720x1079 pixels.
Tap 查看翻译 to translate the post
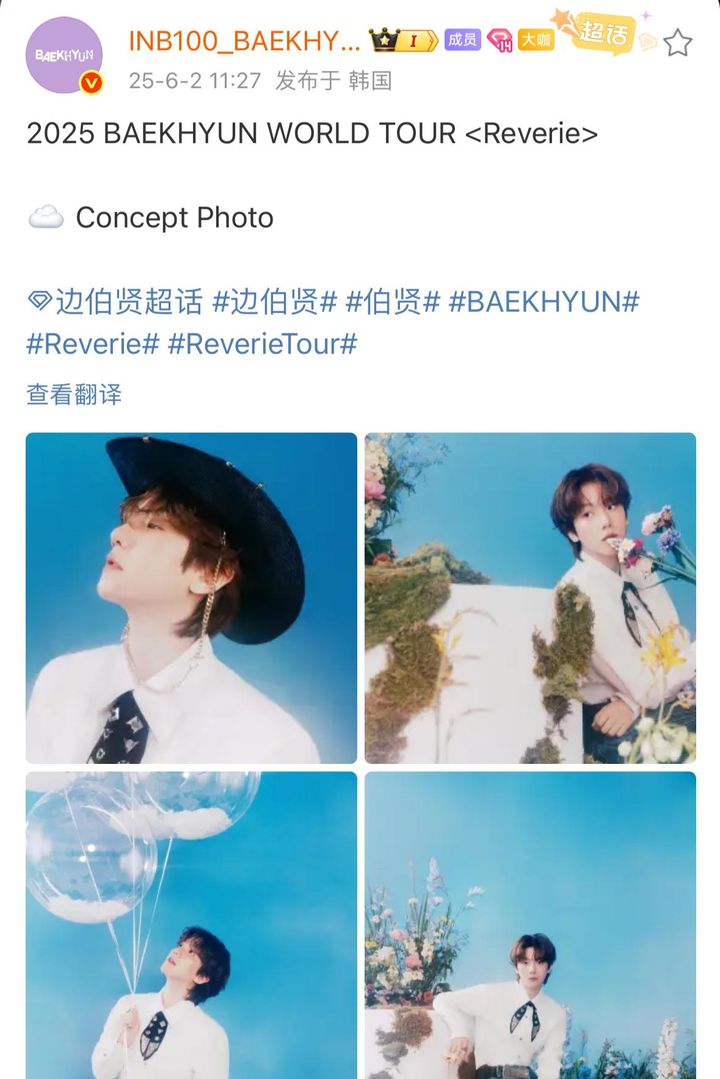74,394
